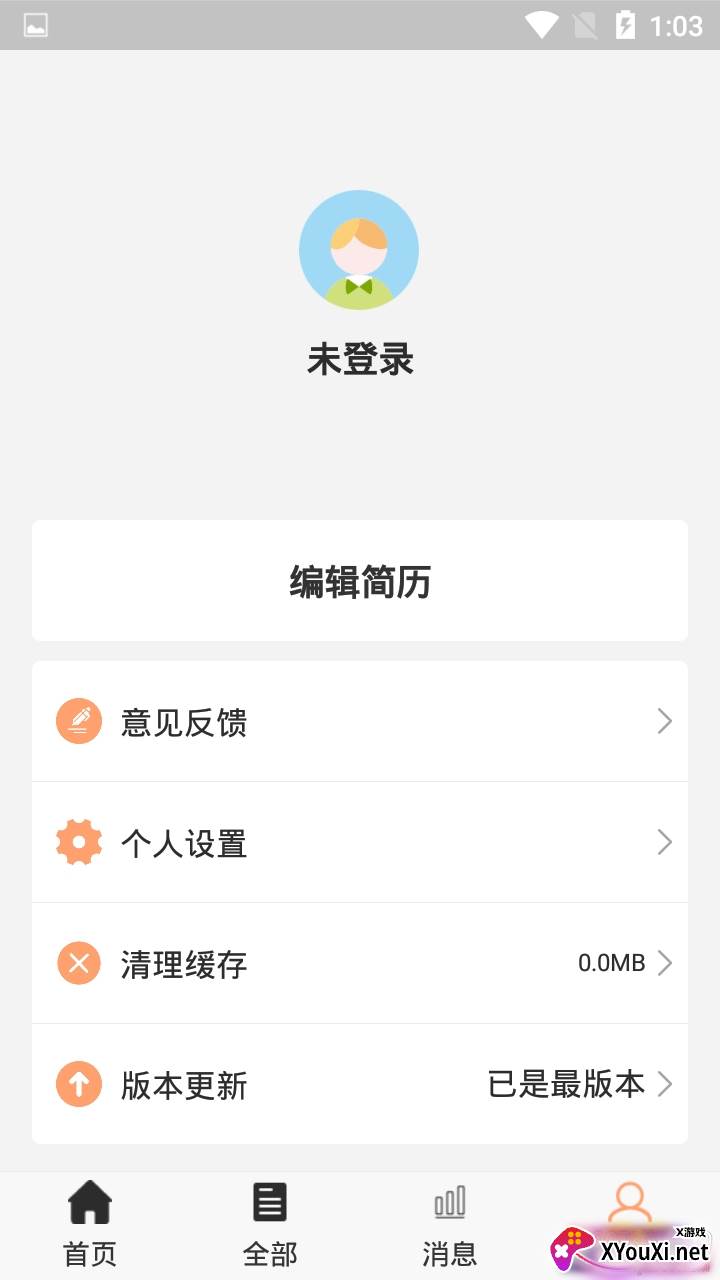Select the person icon in bottom navigation
720x1280 pixels.
(630, 1200)
